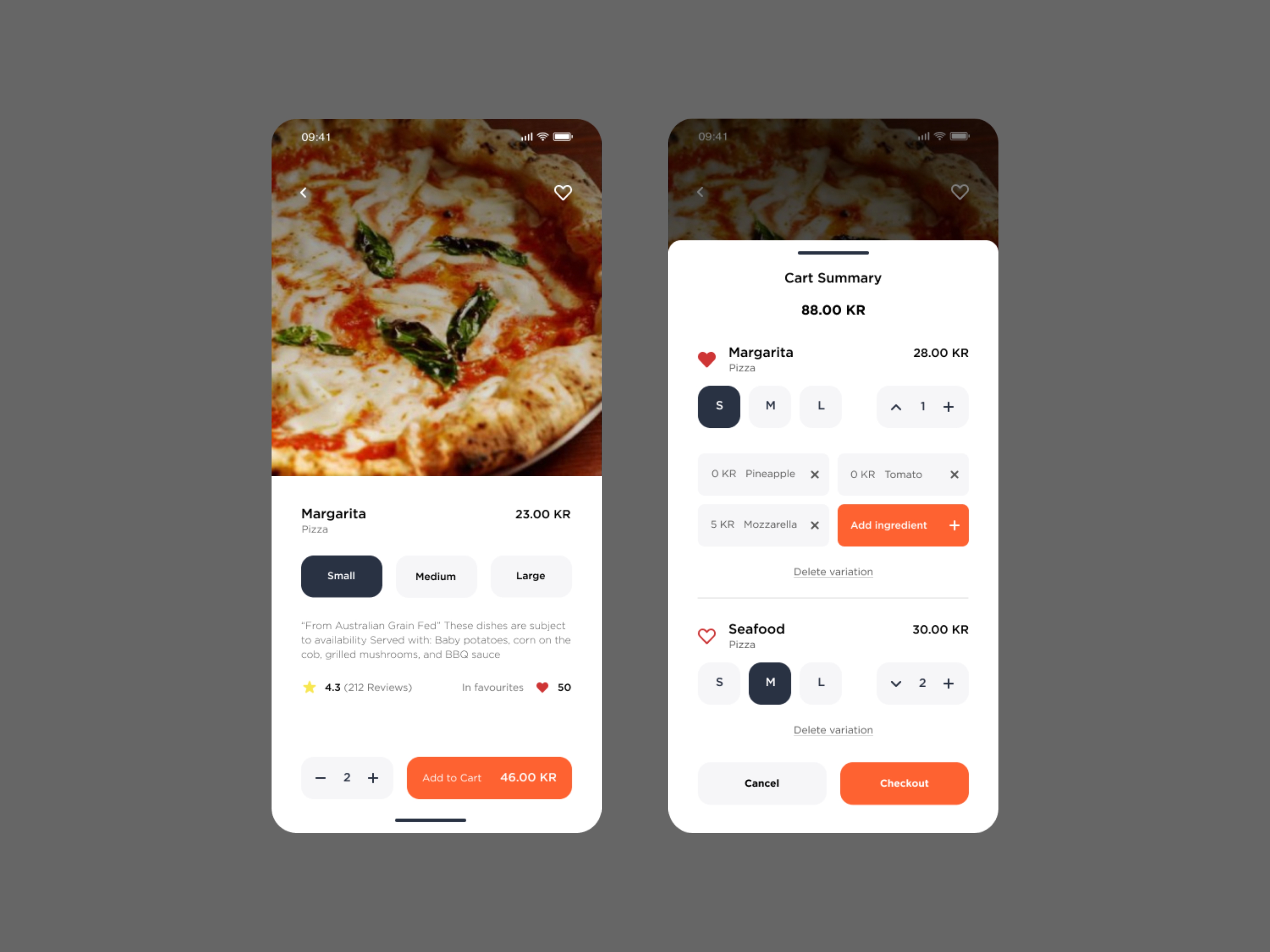Decrease quantity with minus next to Add to Cart
Screen dimensions: 1270x952
[320, 778]
